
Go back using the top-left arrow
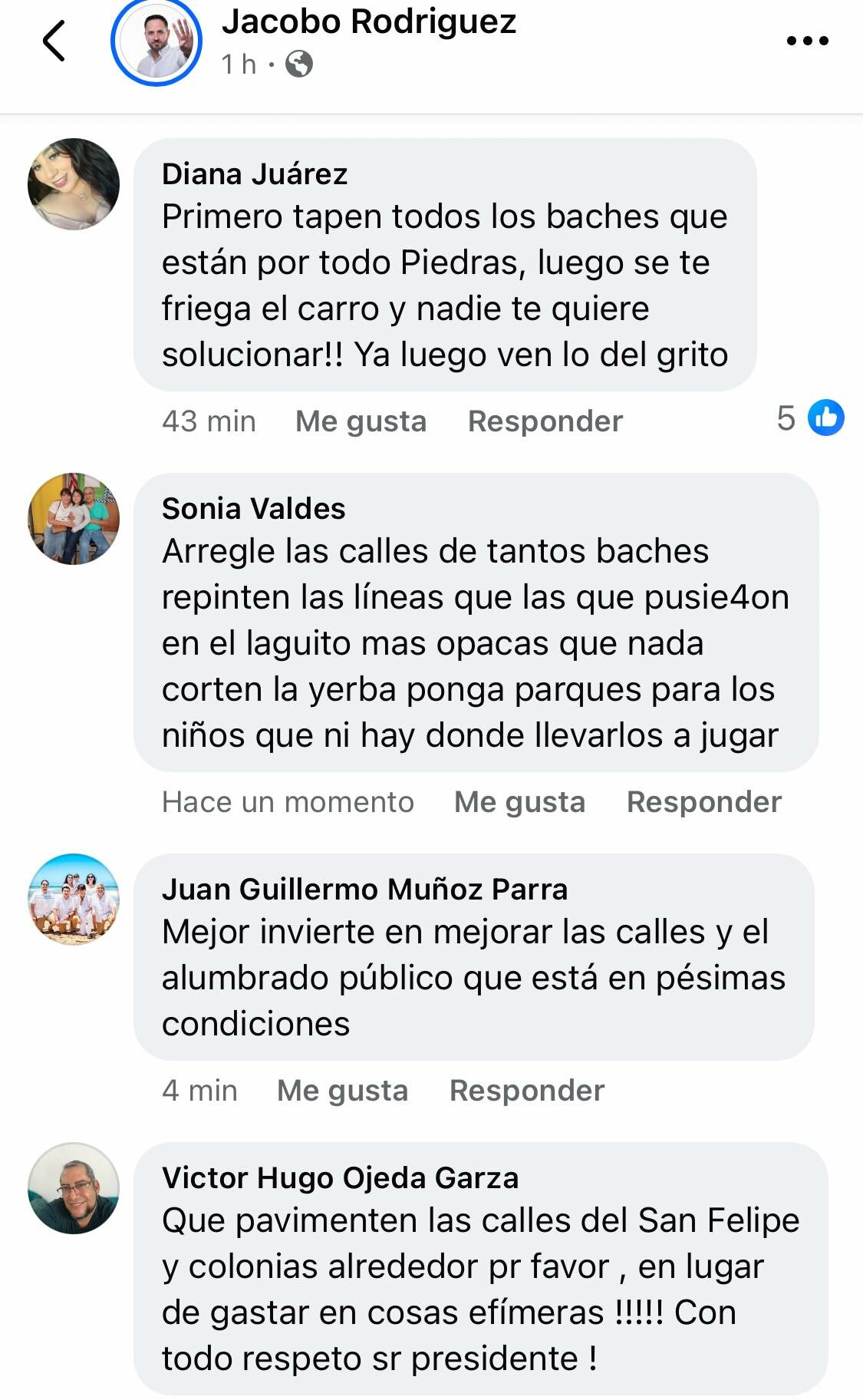[x=54, y=41]
